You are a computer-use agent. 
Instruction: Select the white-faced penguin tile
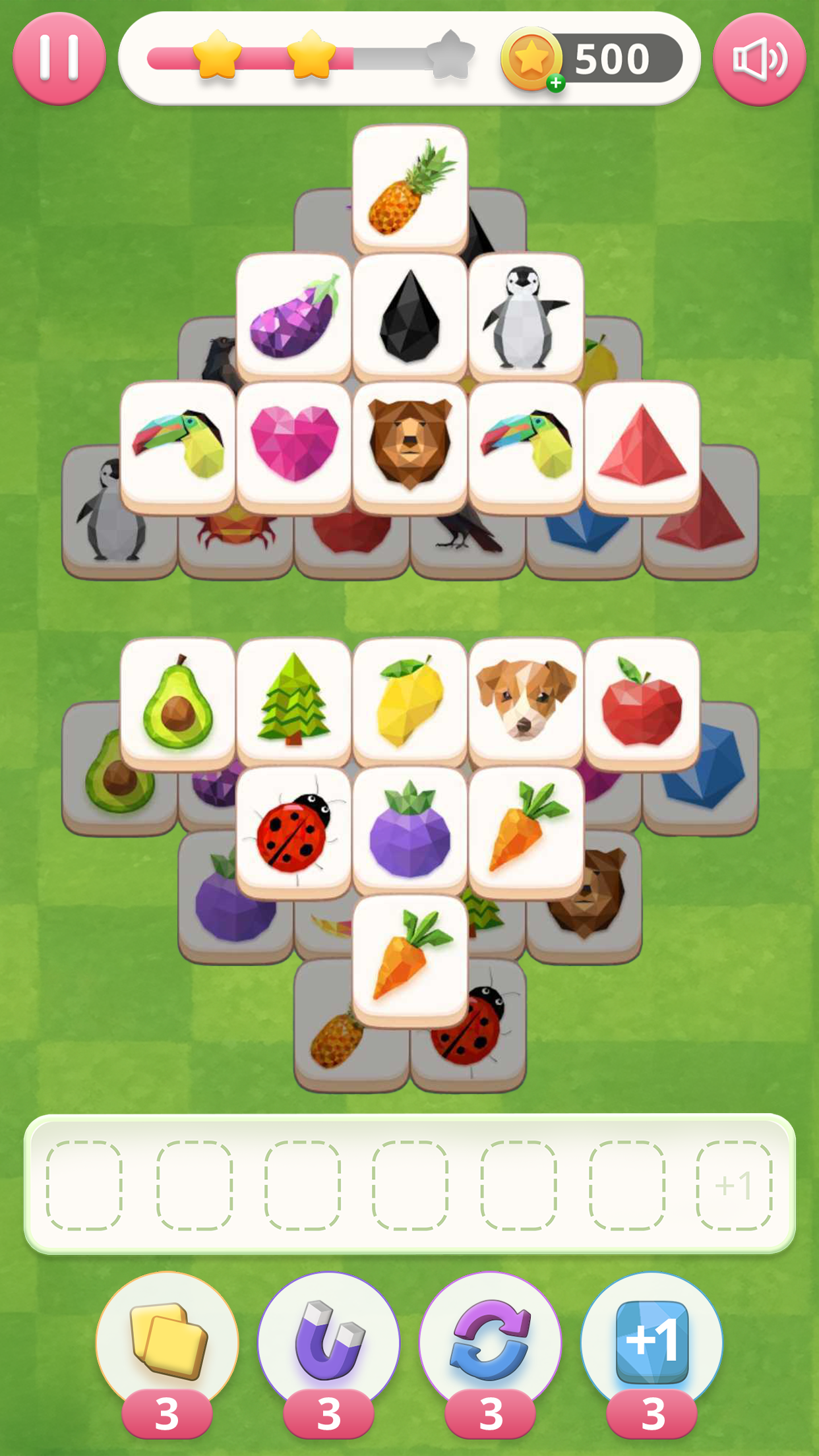526,317
